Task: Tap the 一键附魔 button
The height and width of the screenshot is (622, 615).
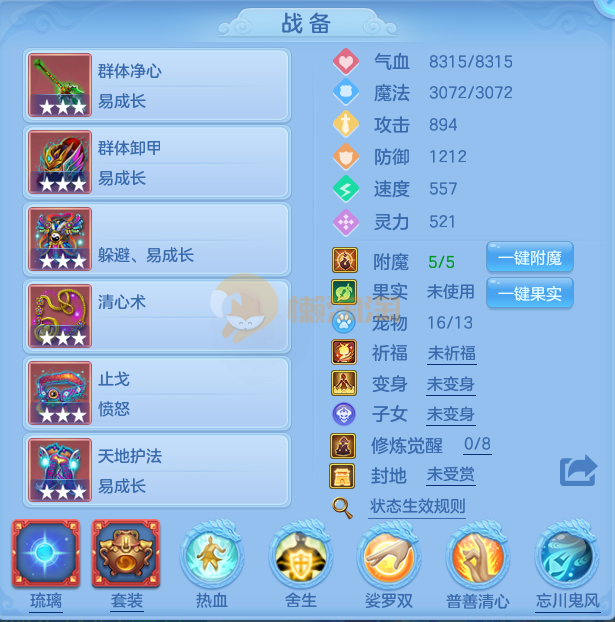Action: [530, 259]
